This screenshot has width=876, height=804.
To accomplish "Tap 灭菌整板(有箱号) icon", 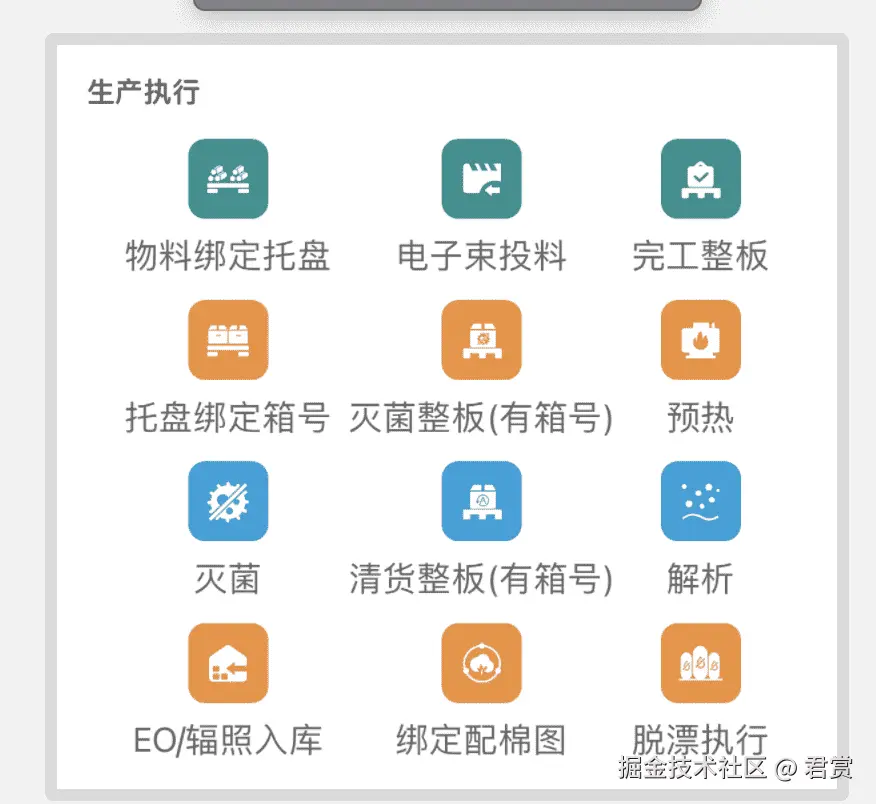I will tap(481, 340).
